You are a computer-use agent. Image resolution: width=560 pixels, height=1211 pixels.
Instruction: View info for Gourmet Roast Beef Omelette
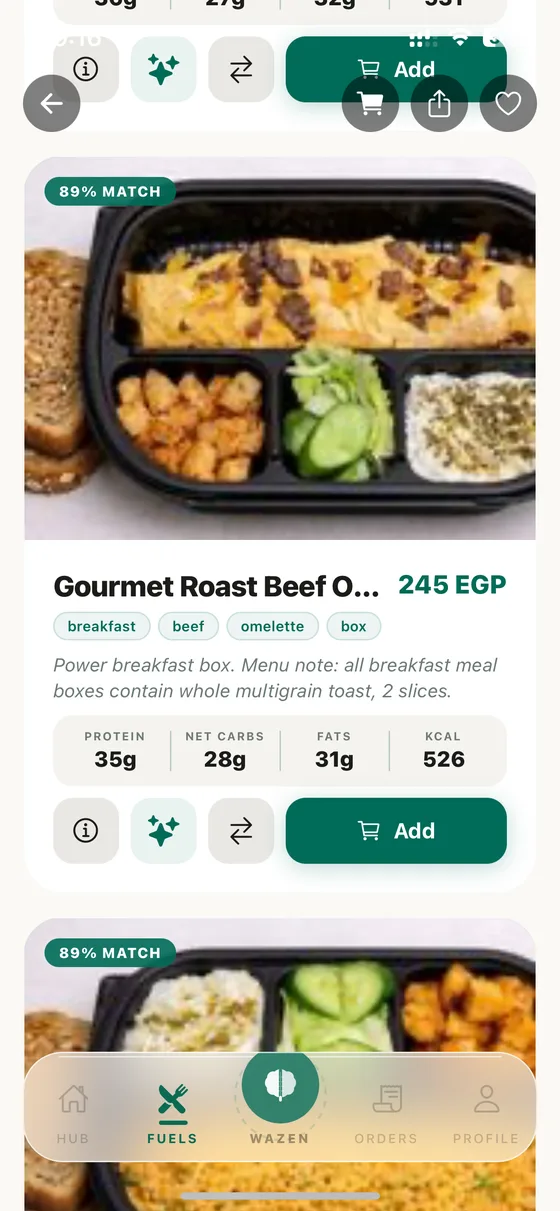(86, 831)
